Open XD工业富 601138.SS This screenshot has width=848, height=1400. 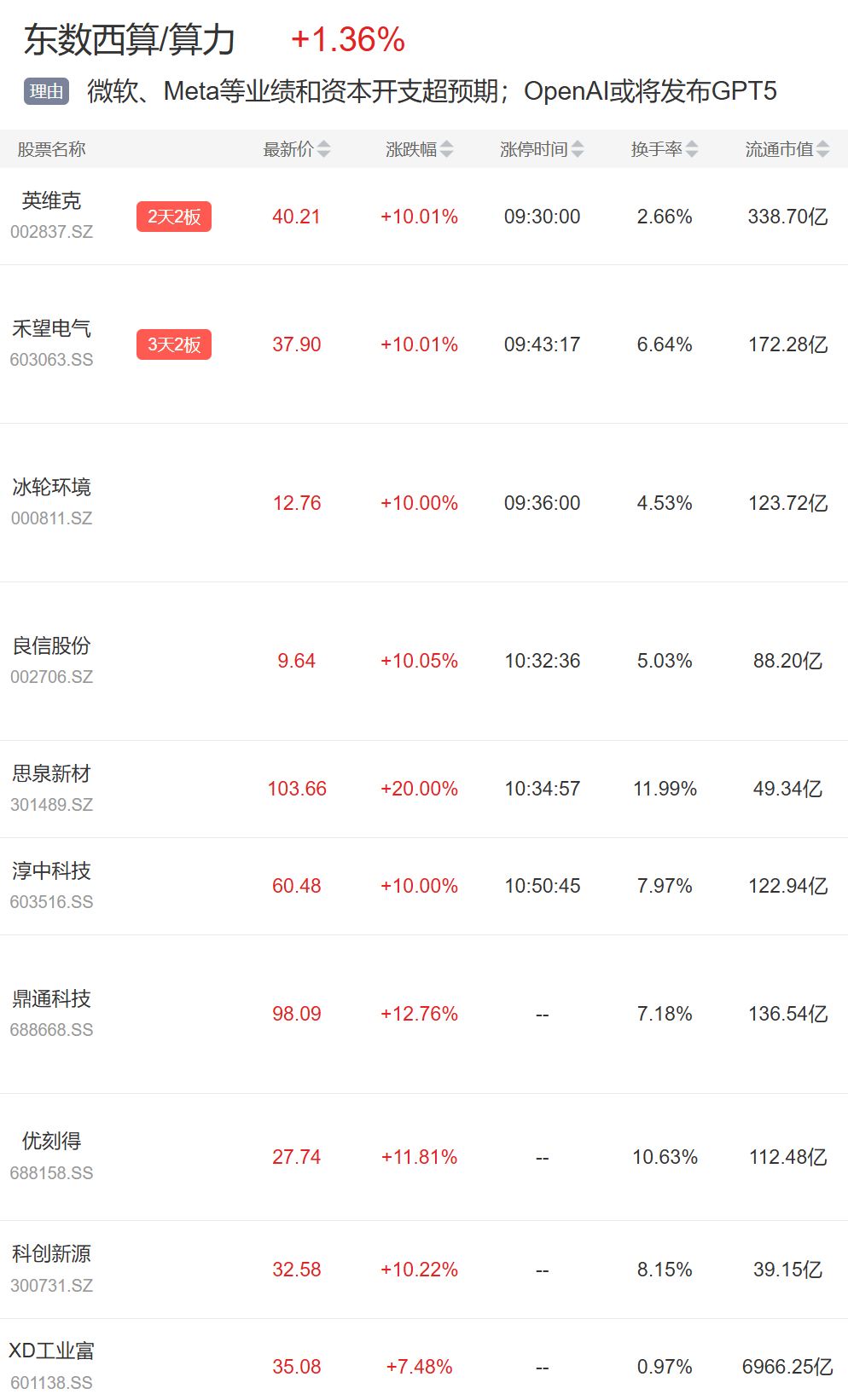pyautogui.click(x=424, y=1360)
